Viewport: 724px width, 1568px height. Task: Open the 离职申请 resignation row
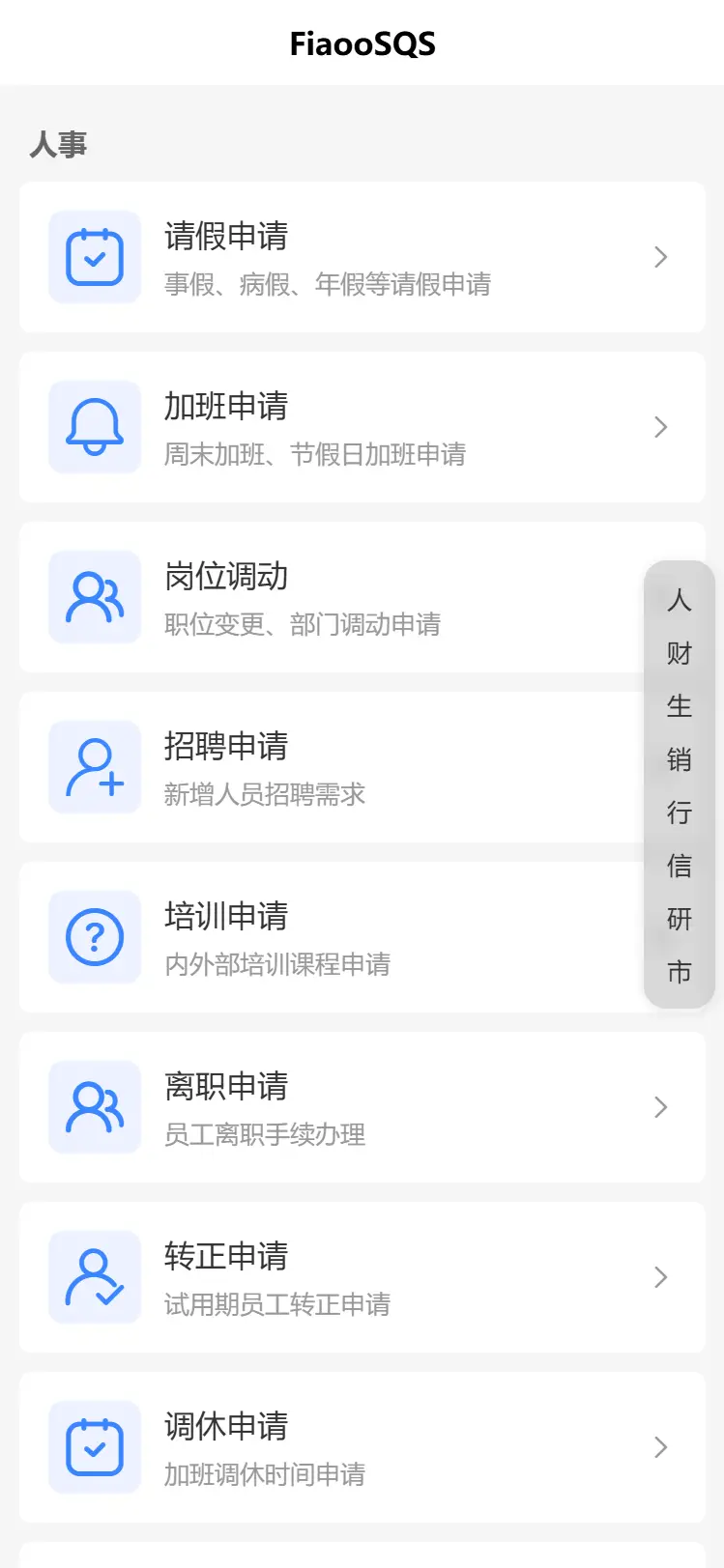tap(362, 1107)
